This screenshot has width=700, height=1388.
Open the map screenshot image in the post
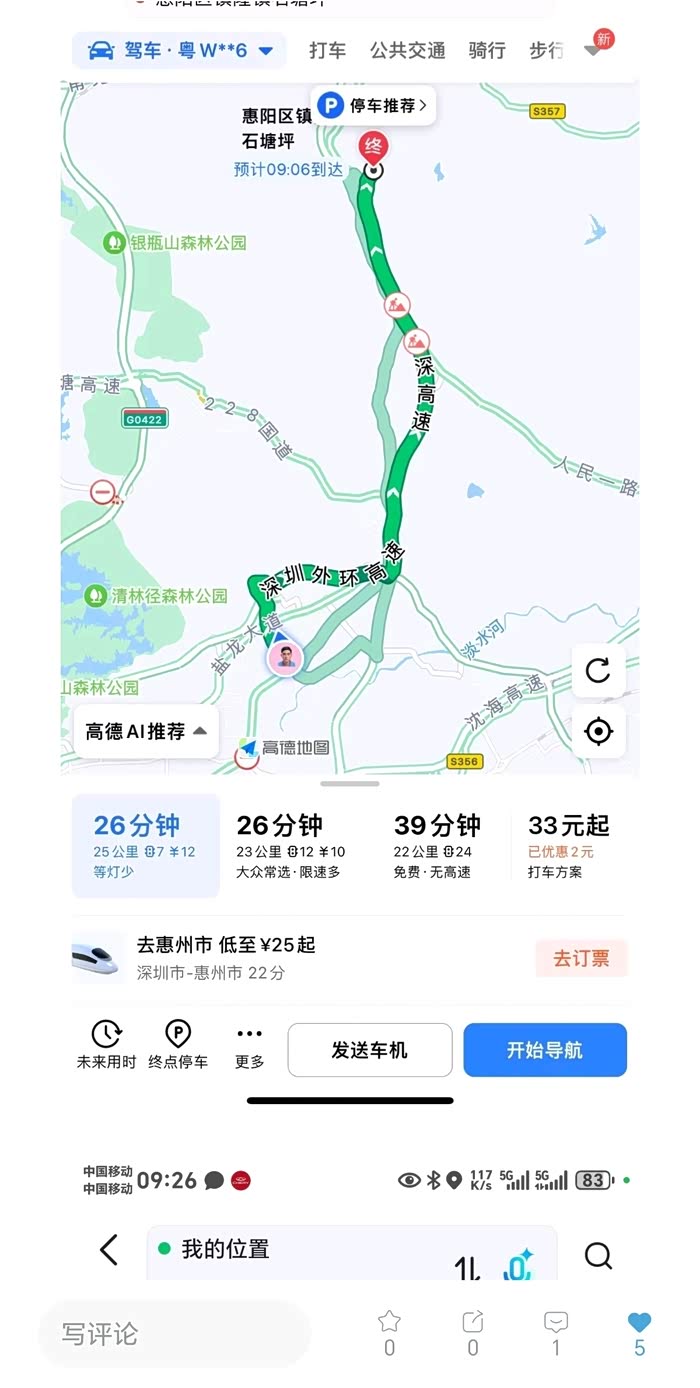350,640
